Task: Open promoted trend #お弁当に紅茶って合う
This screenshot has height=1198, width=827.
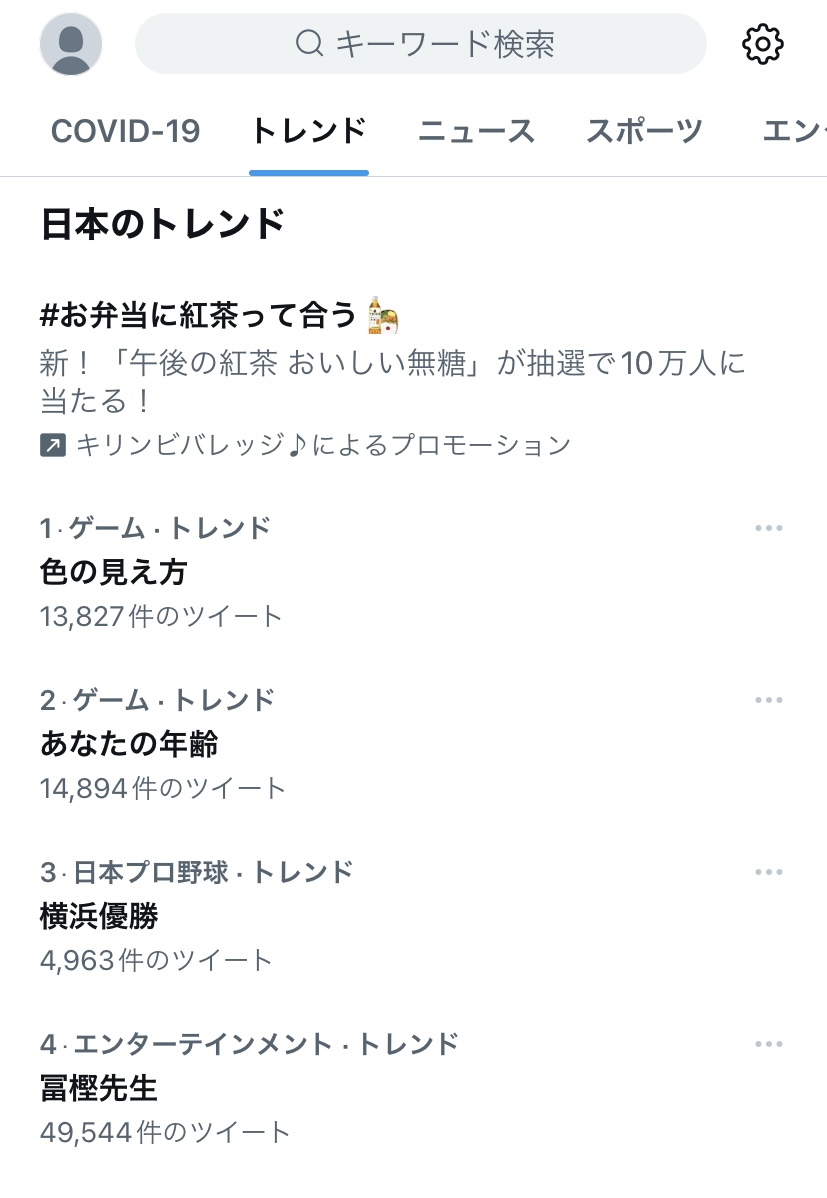Action: coord(199,316)
